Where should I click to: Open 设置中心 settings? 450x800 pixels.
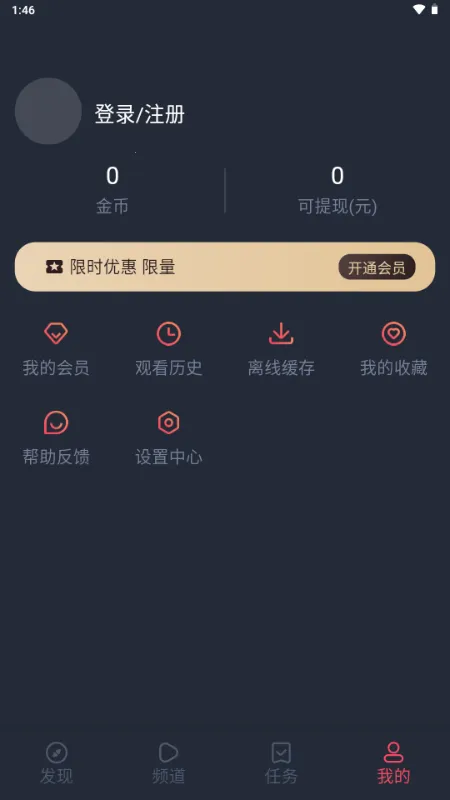(169, 438)
